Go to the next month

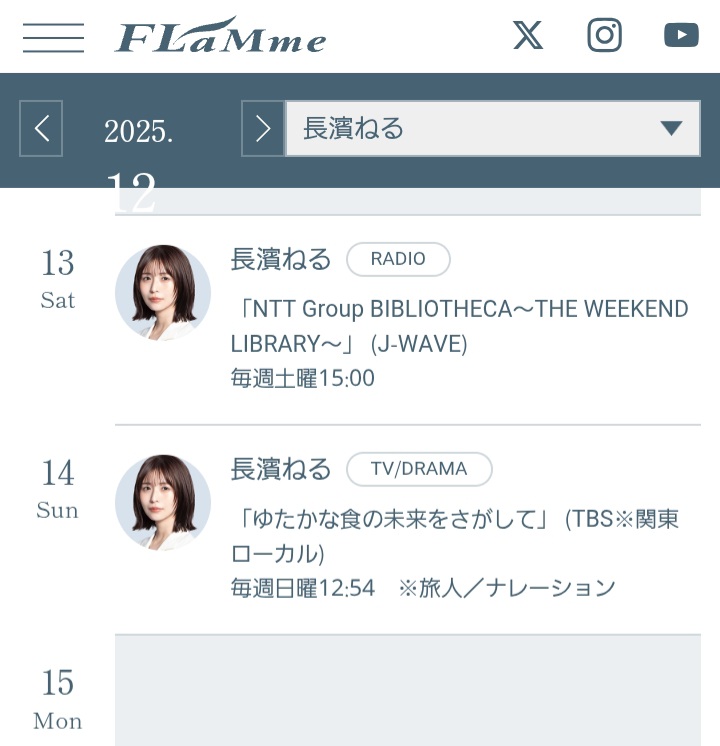click(x=263, y=128)
